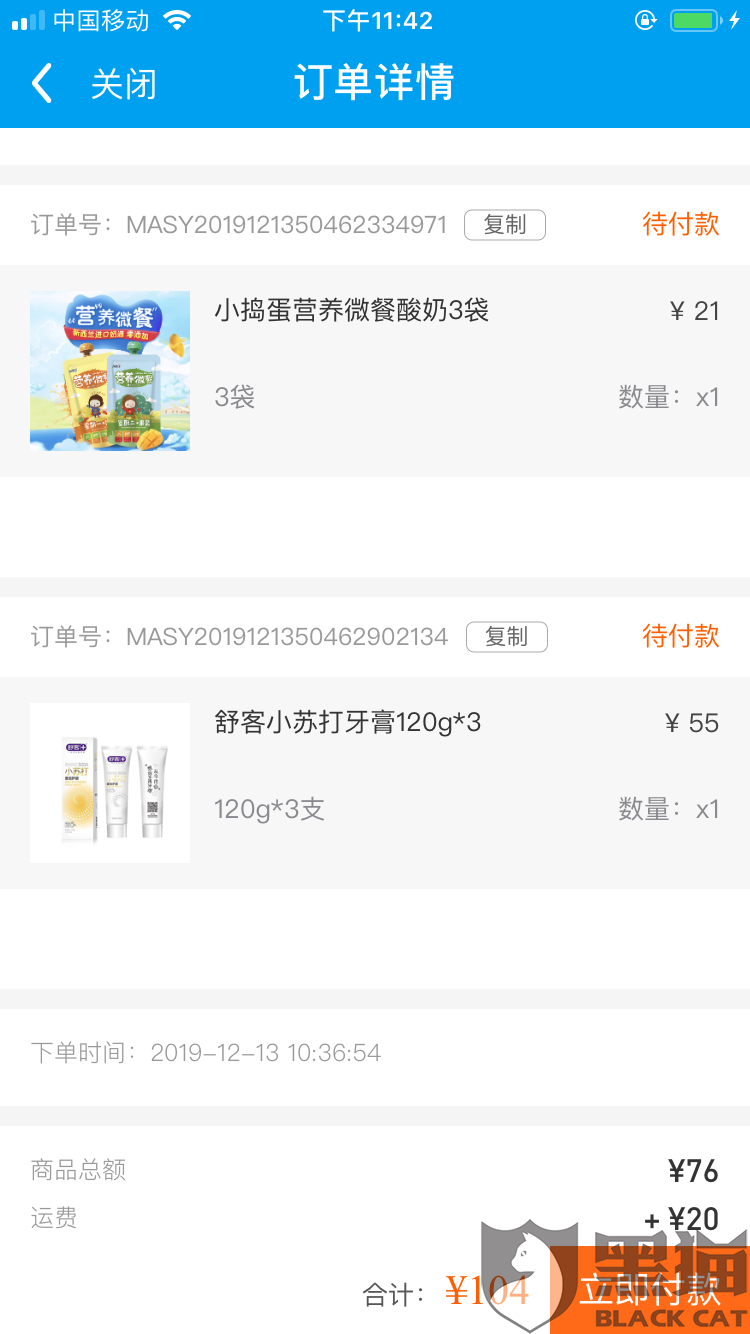Copy order number ending in 902134
This screenshot has height=1334, width=750.
click(507, 637)
